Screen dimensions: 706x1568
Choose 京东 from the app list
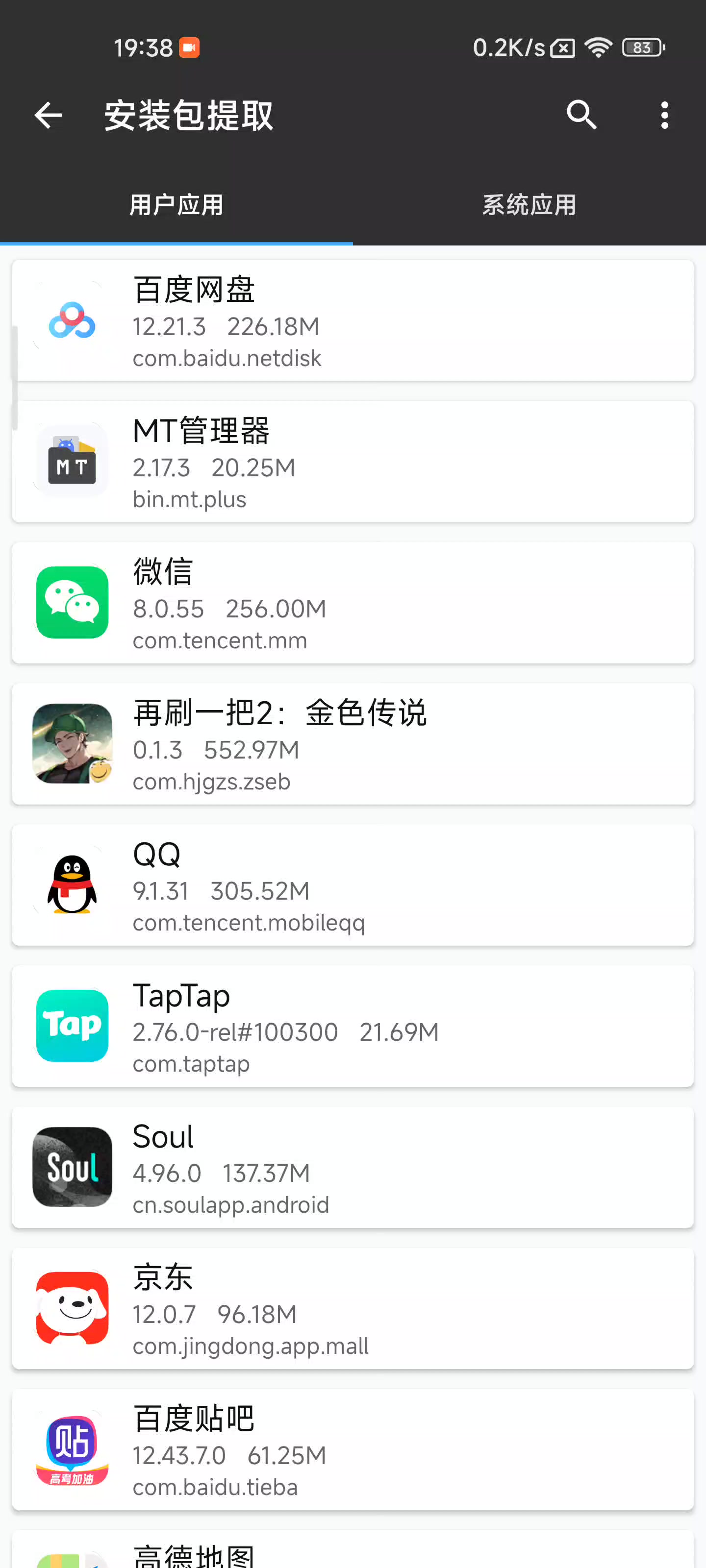(353, 1309)
